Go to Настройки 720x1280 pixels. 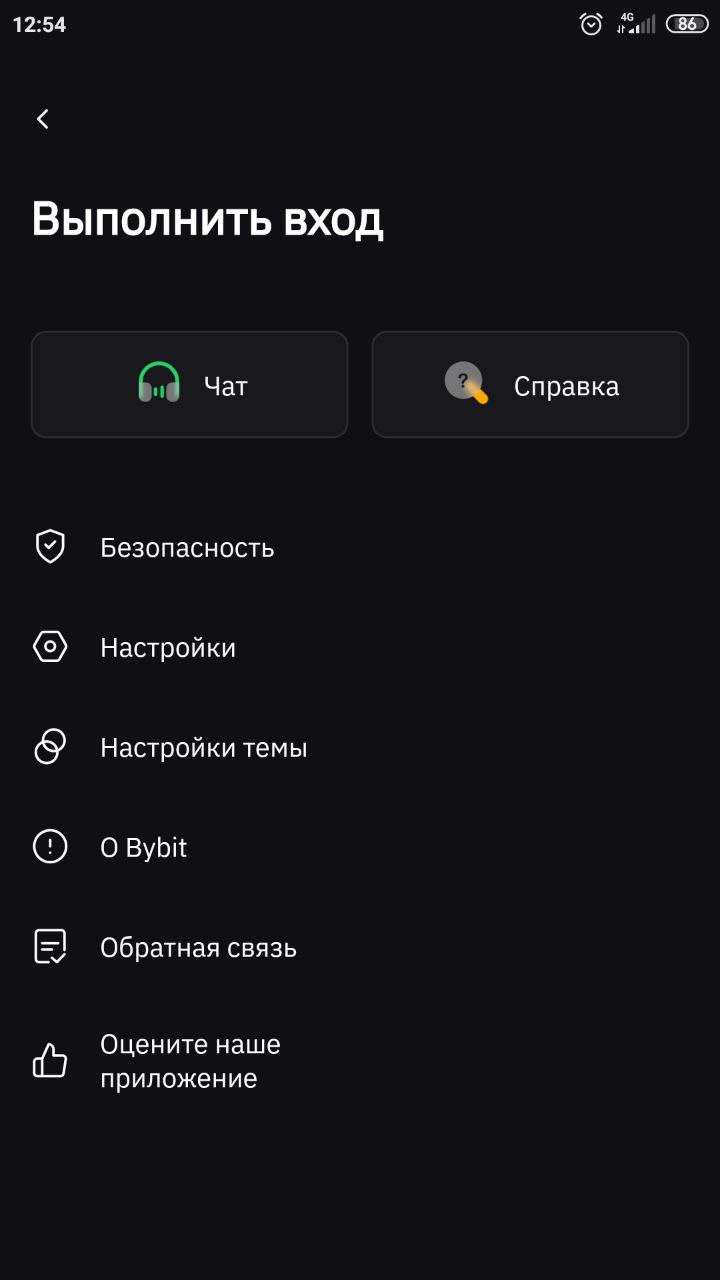pos(168,648)
